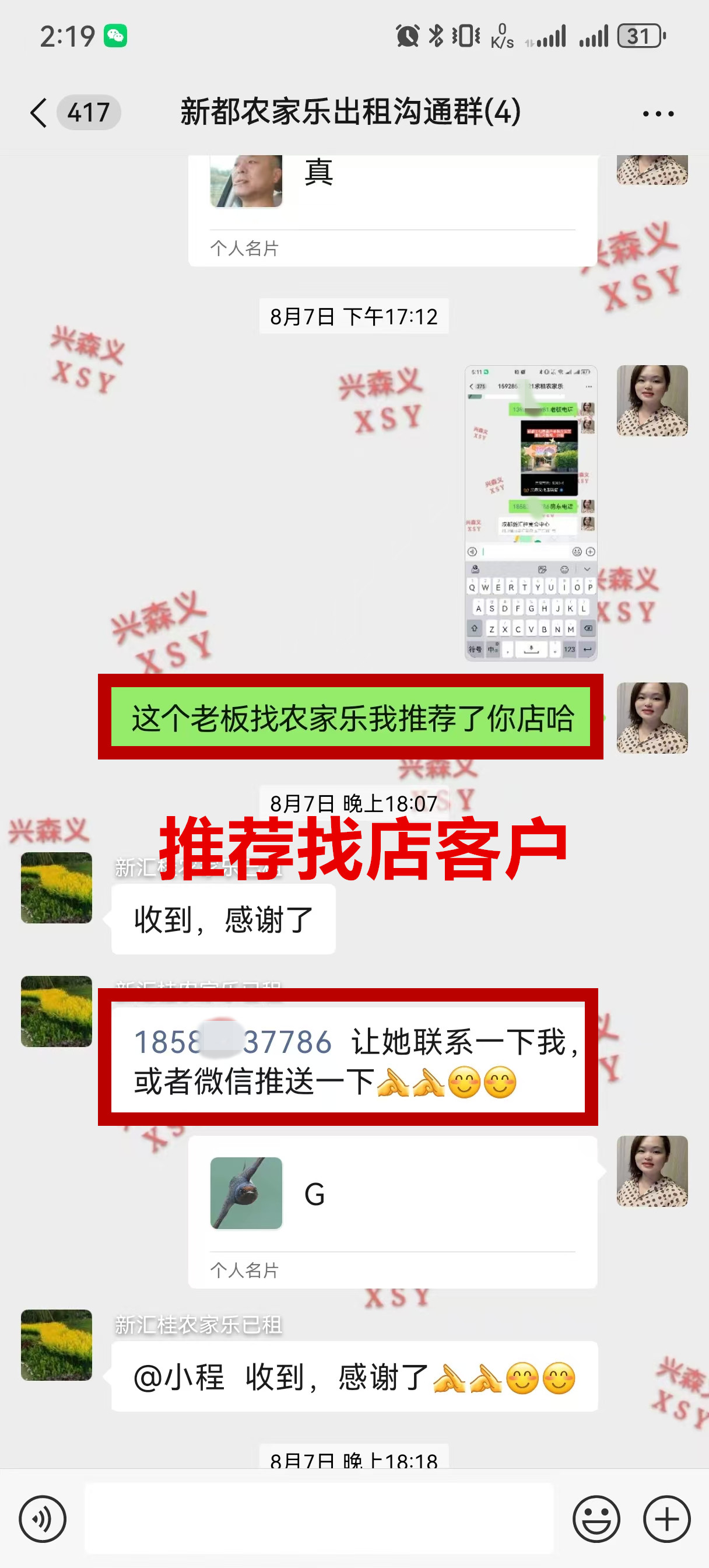Tap the phone number starting with 1858
The height and width of the screenshot is (1568, 709).
pyautogui.click(x=233, y=1042)
